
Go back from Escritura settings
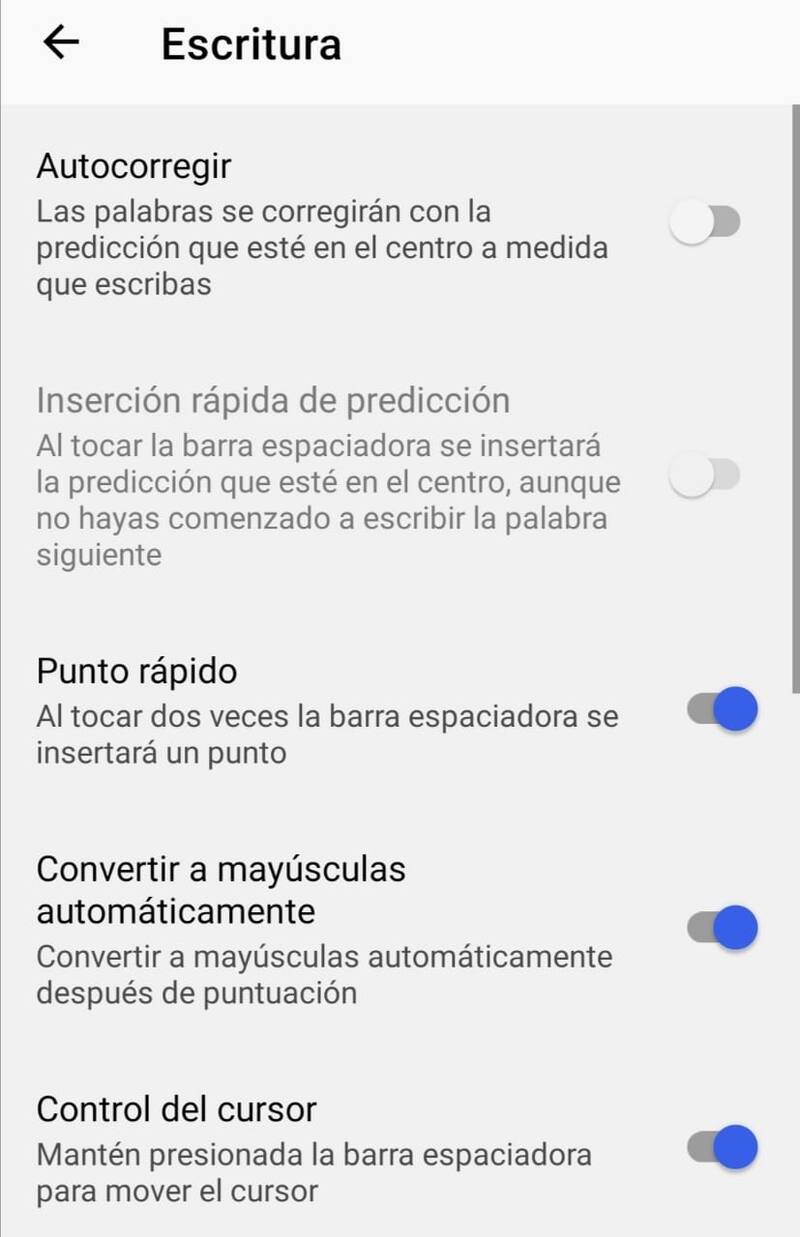(61, 43)
